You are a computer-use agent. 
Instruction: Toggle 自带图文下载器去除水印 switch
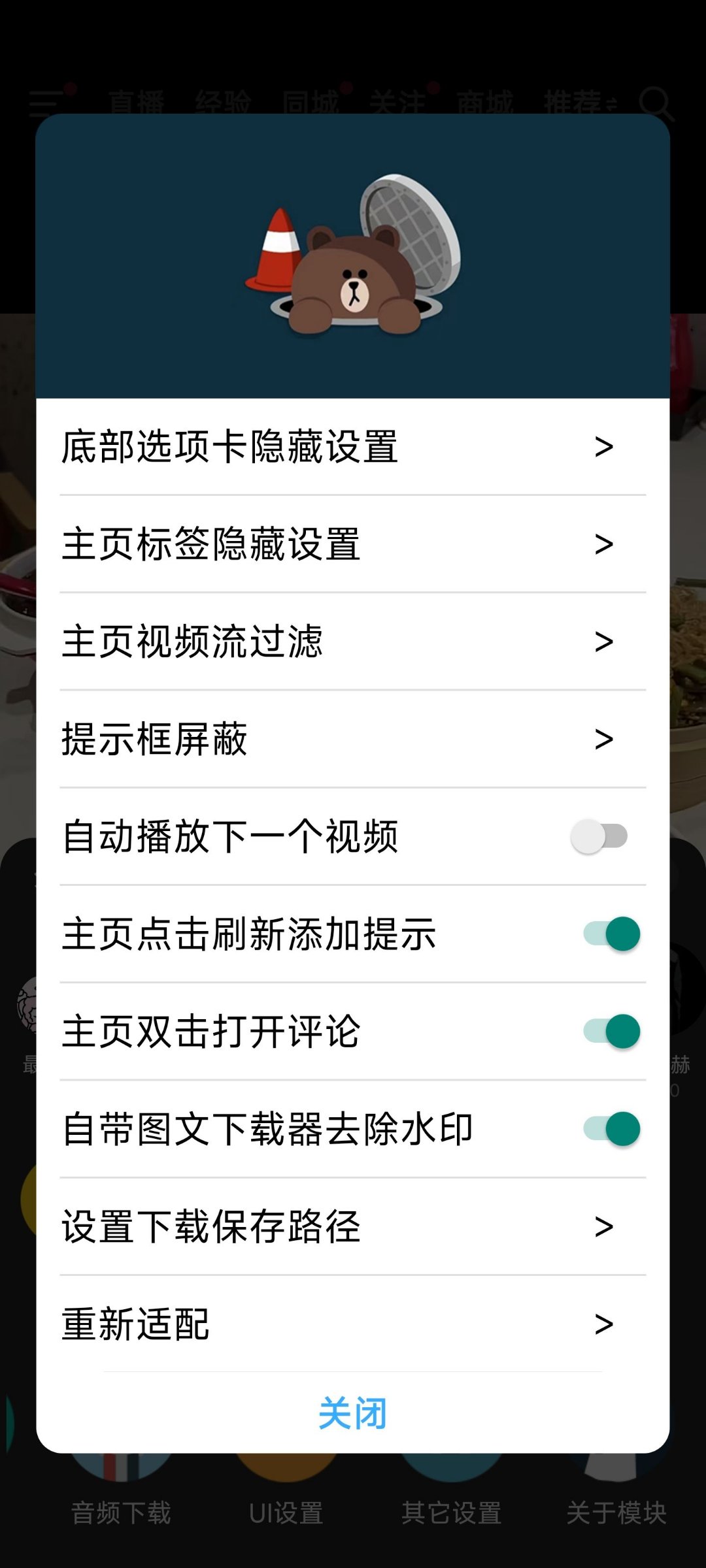click(611, 1128)
